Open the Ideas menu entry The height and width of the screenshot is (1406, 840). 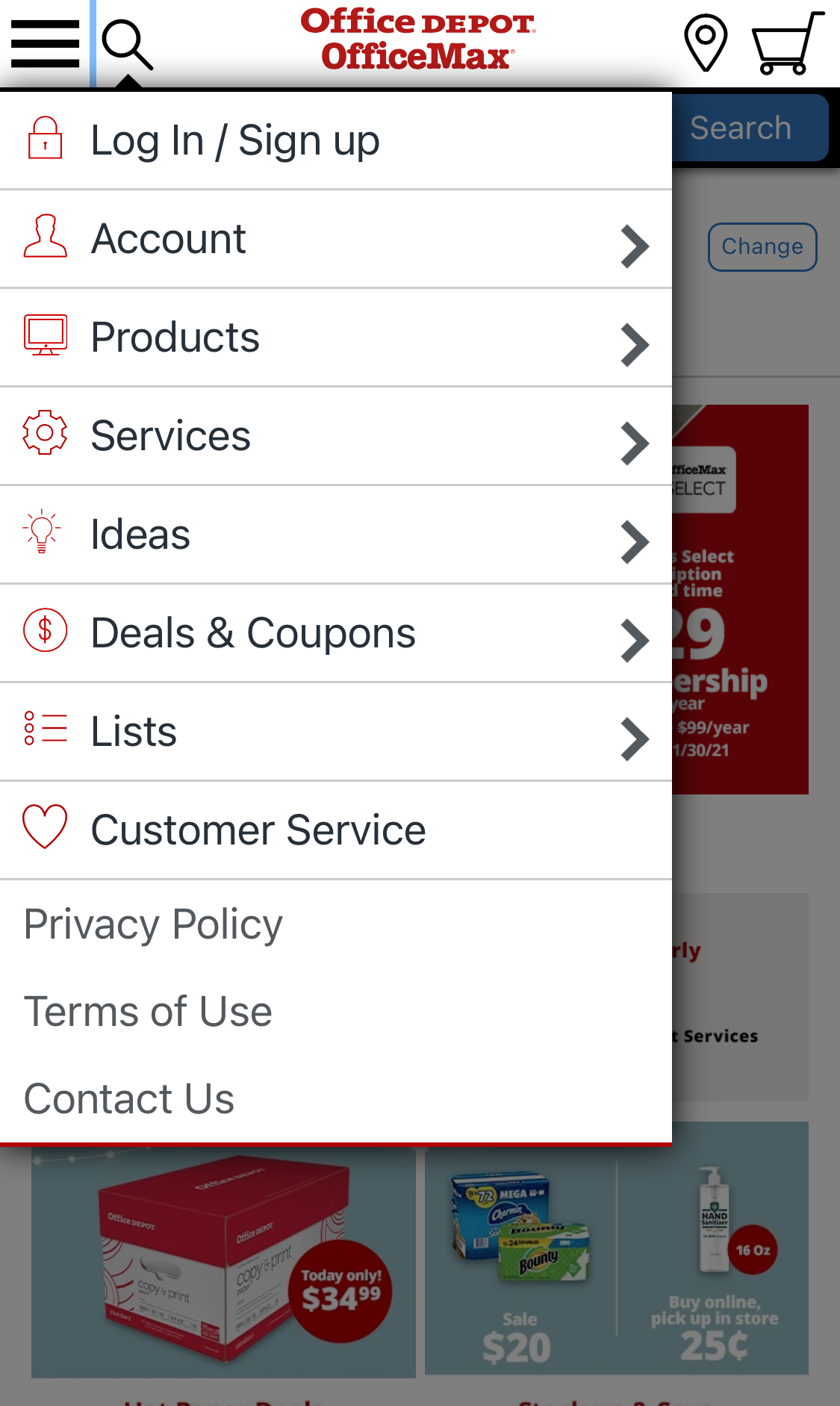click(140, 533)
